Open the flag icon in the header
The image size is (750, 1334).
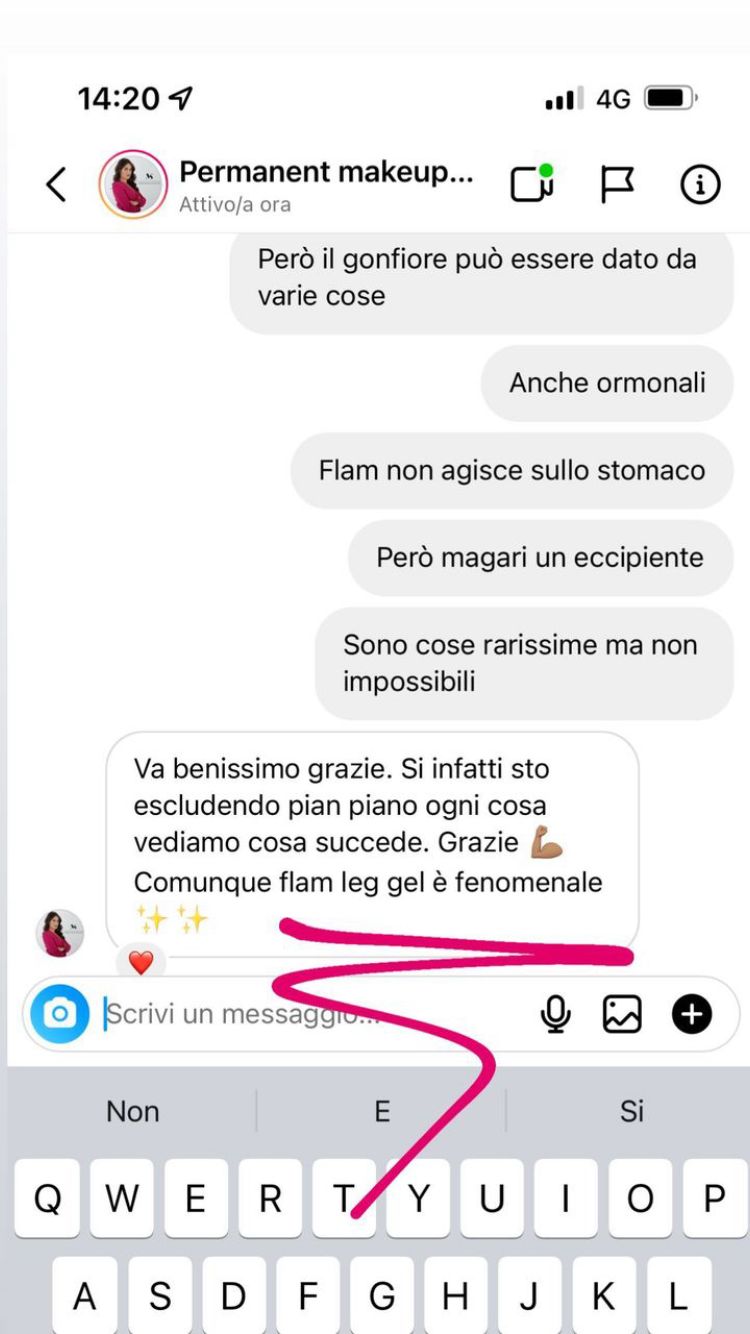click(617, 184)
